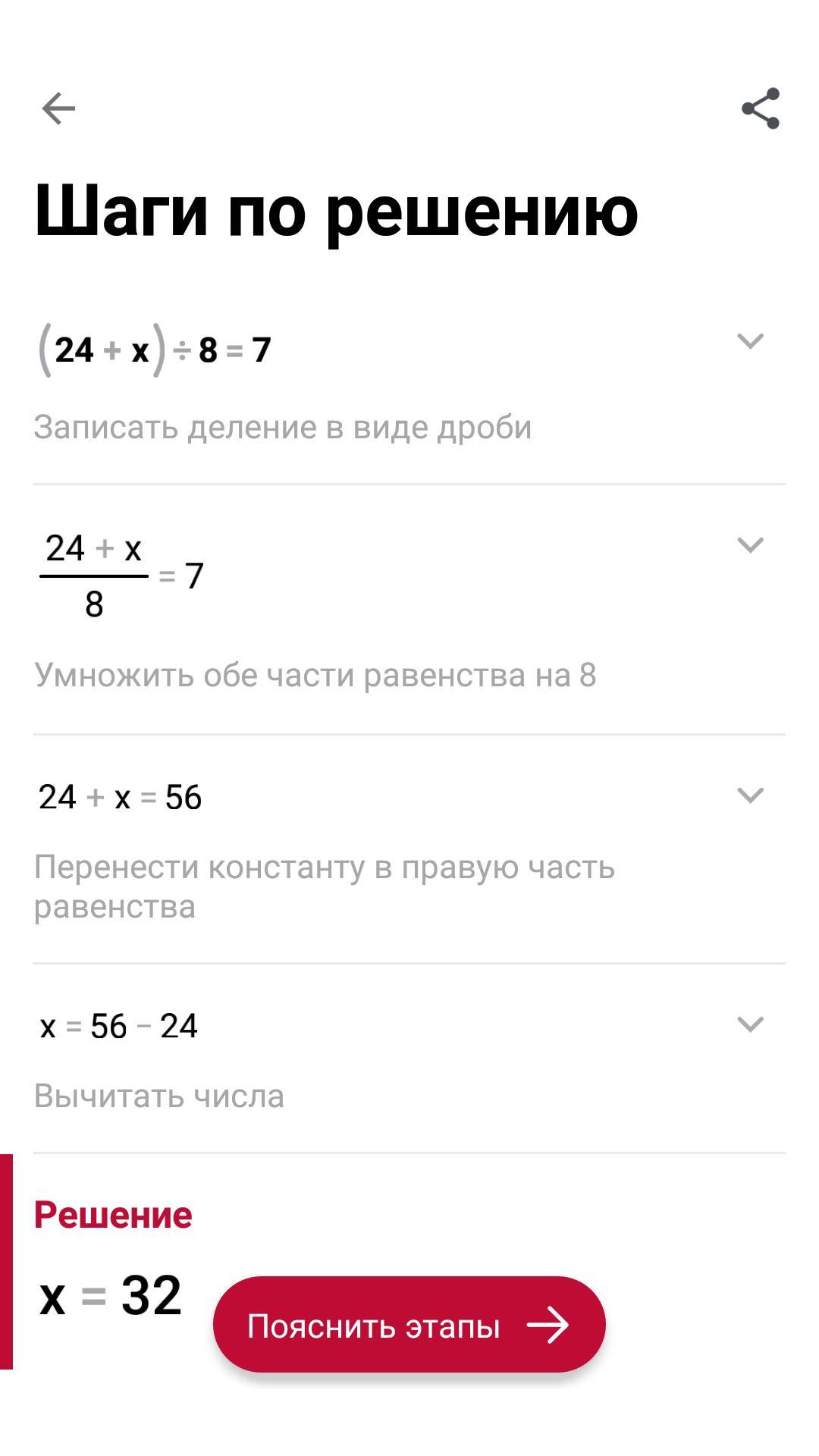This screenshot has width=819, height=1456.
Task: Expand the (24 + x) ÷ 8 = 7 step
Action: pos(750,341)
